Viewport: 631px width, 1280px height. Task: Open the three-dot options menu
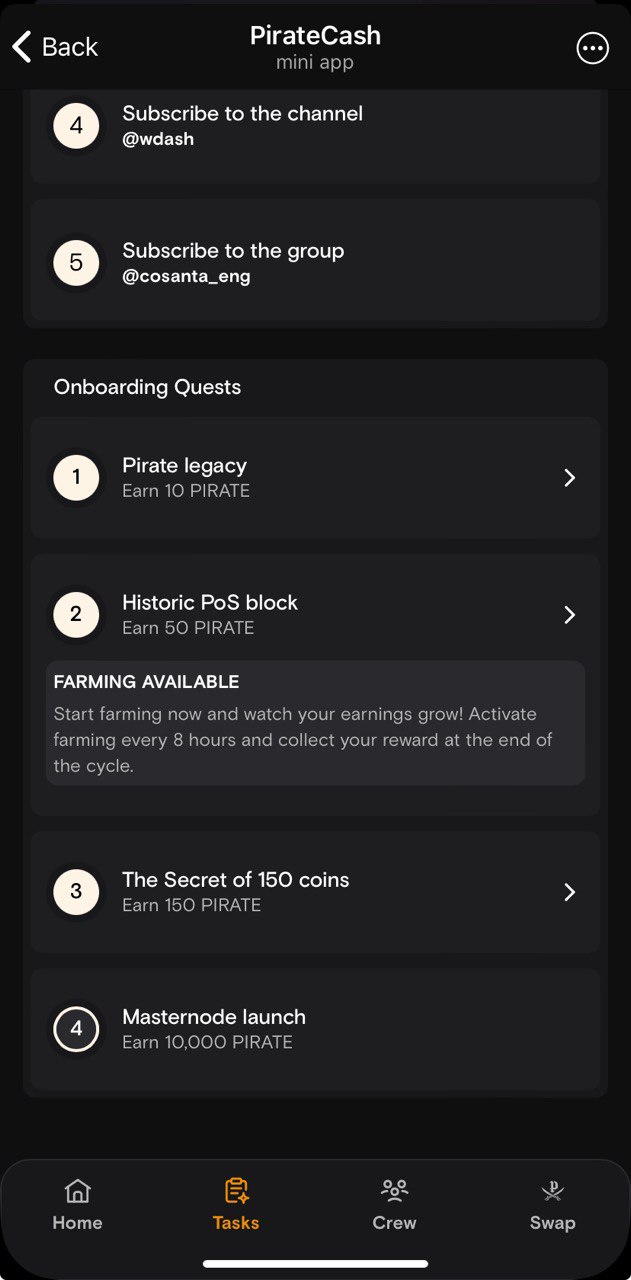pyautogui.click(x=592, y=48)
